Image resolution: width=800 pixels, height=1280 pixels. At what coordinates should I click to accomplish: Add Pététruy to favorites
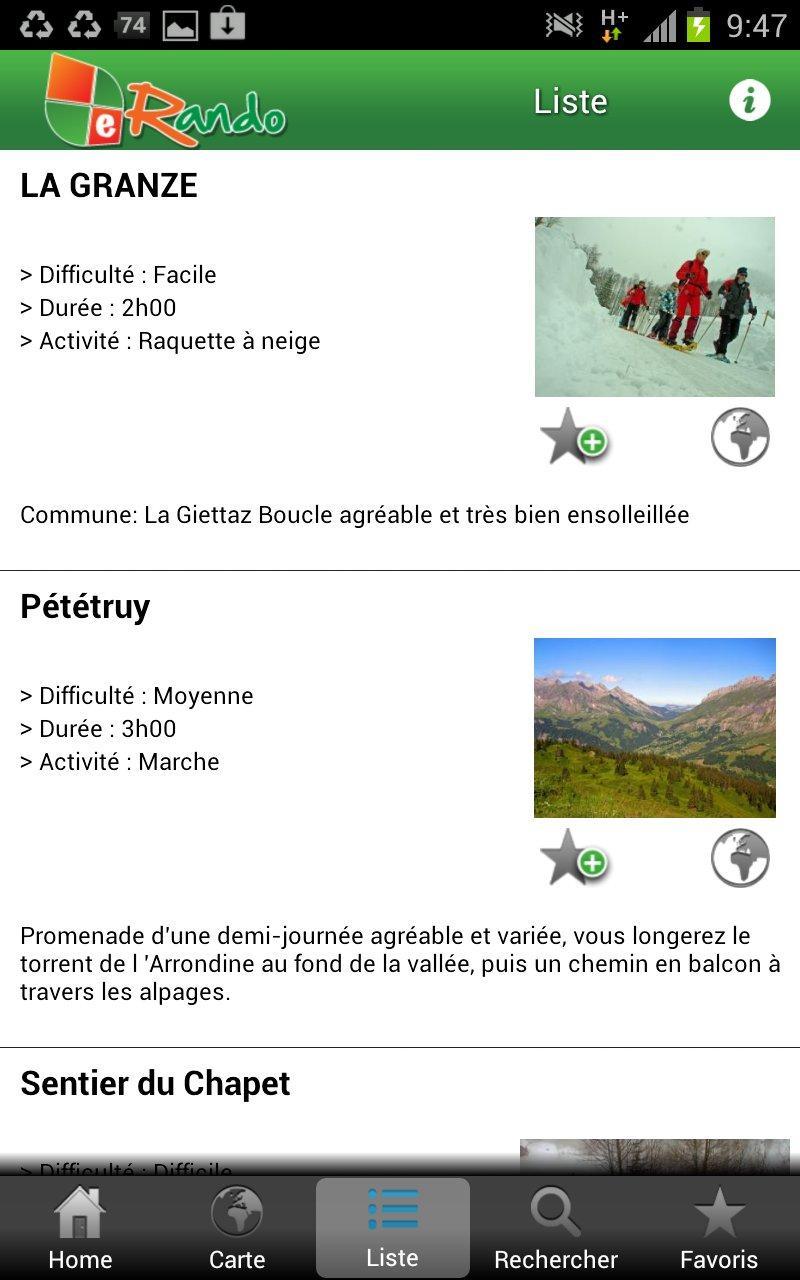tap(574, 858)
